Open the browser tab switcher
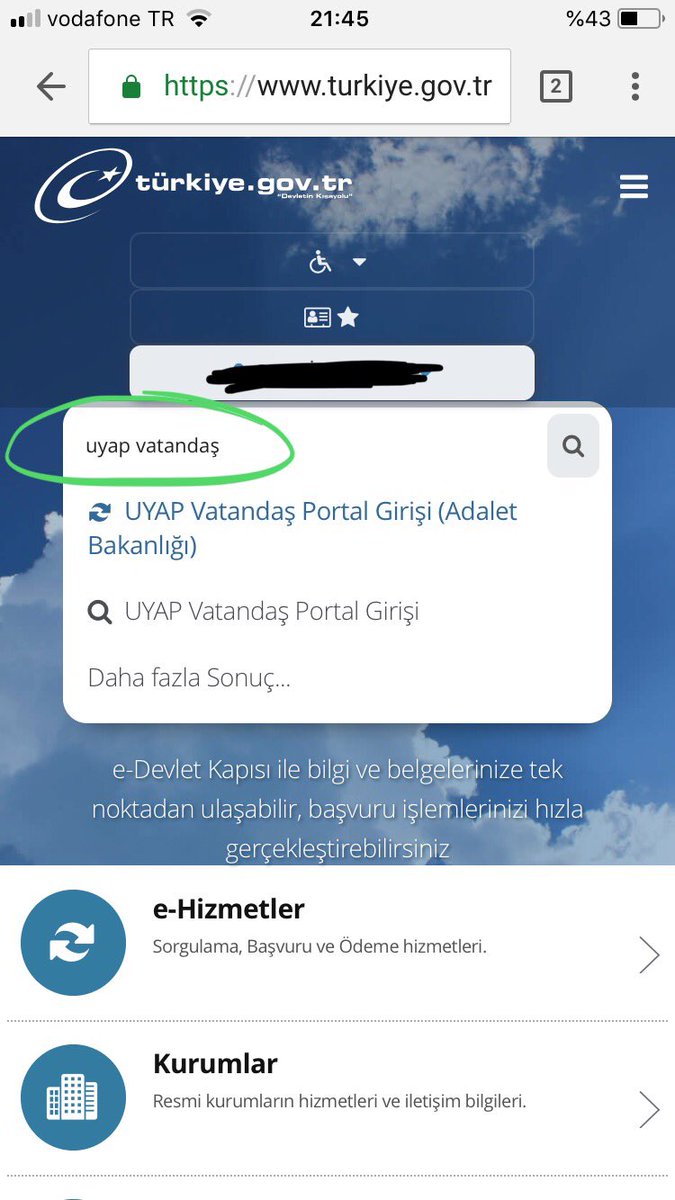Viewport: 675px width, 1200px height. 555,87
